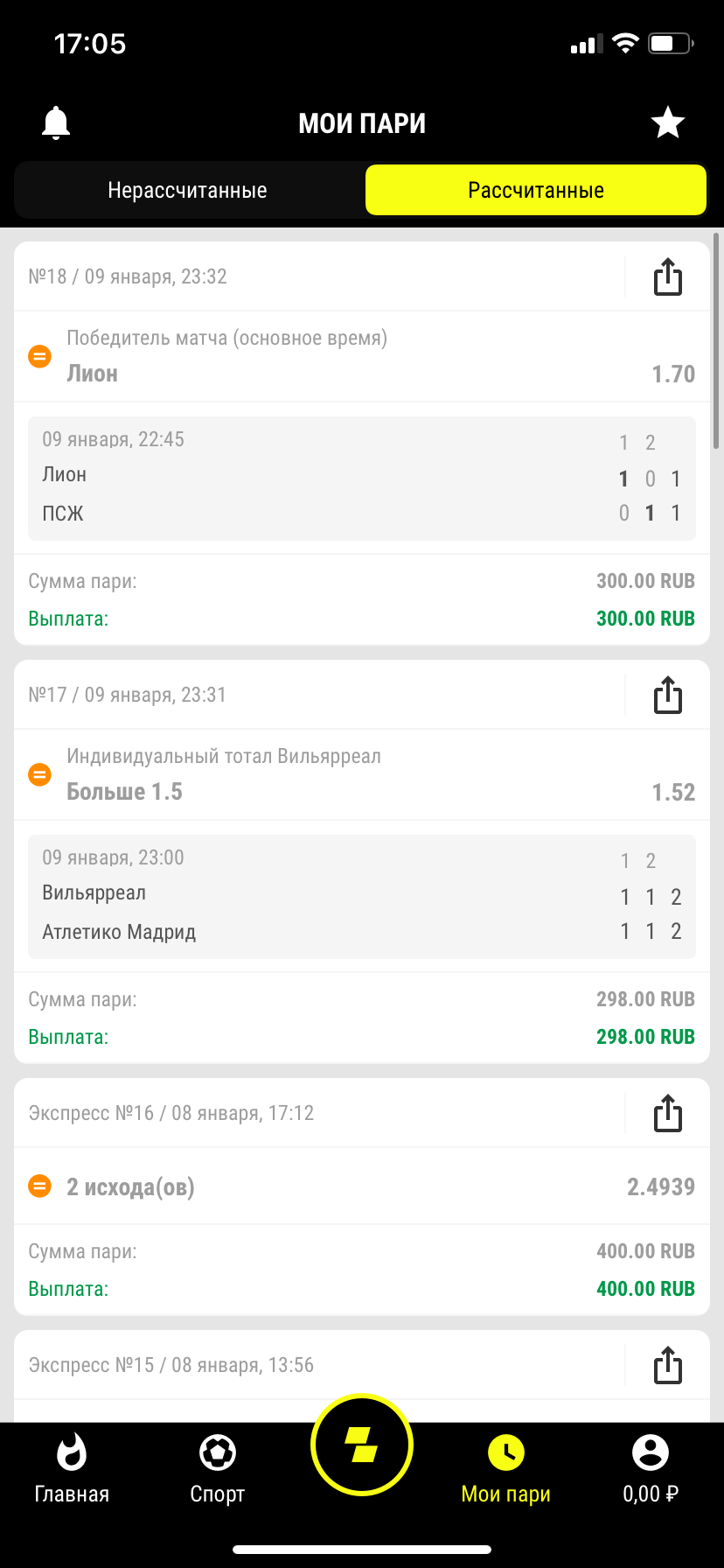Expand the 2 исхода(ов) express bet
Screen dimensions: 724x1568
[361, 1186]
